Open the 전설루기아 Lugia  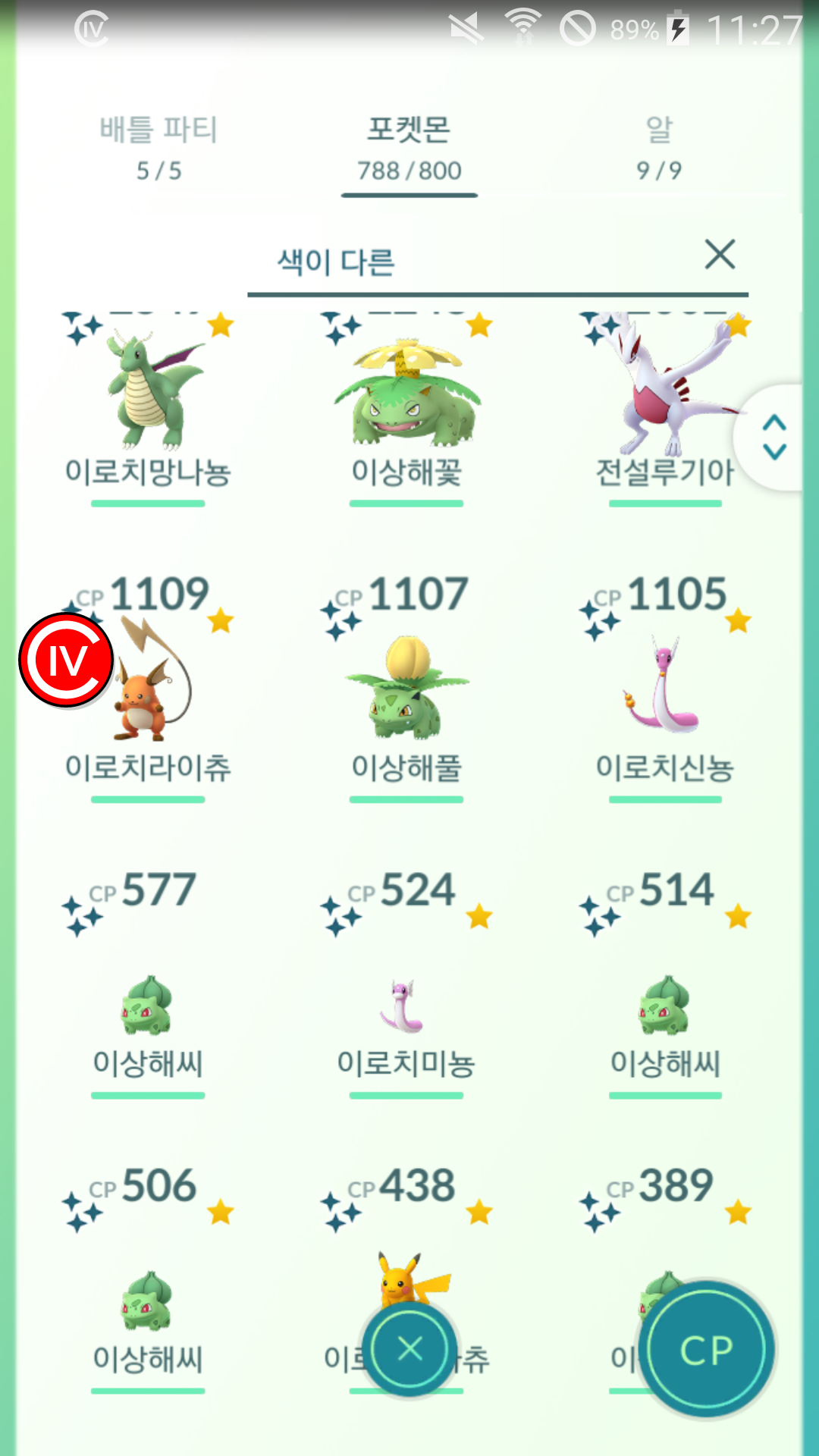click(x=666, y=394)
